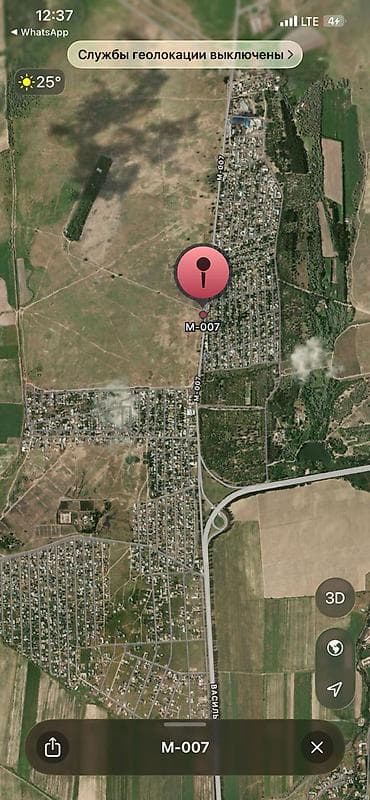Open map mode selection globe
Screen dimensions: 370x800
335,648
